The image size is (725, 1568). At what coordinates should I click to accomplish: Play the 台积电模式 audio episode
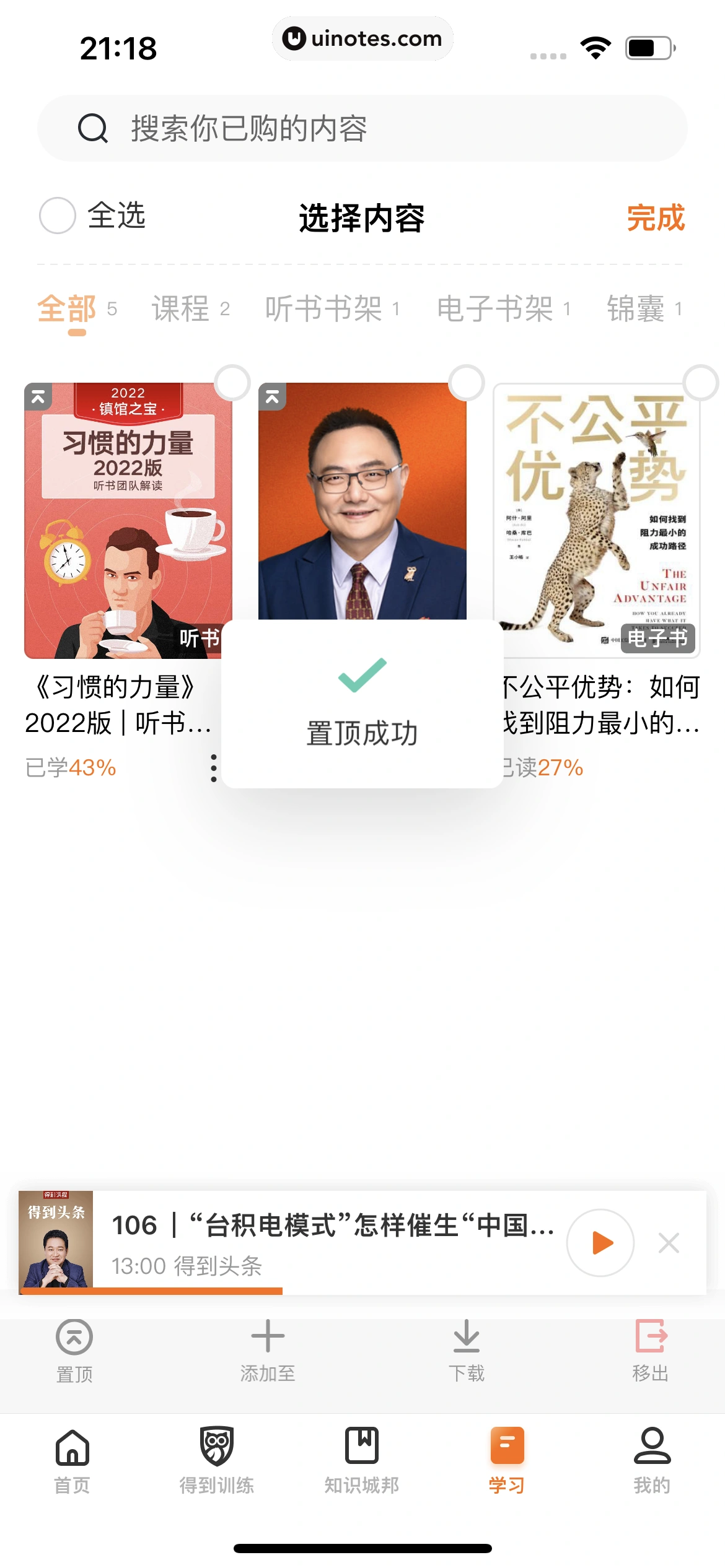pos(600,1242)
